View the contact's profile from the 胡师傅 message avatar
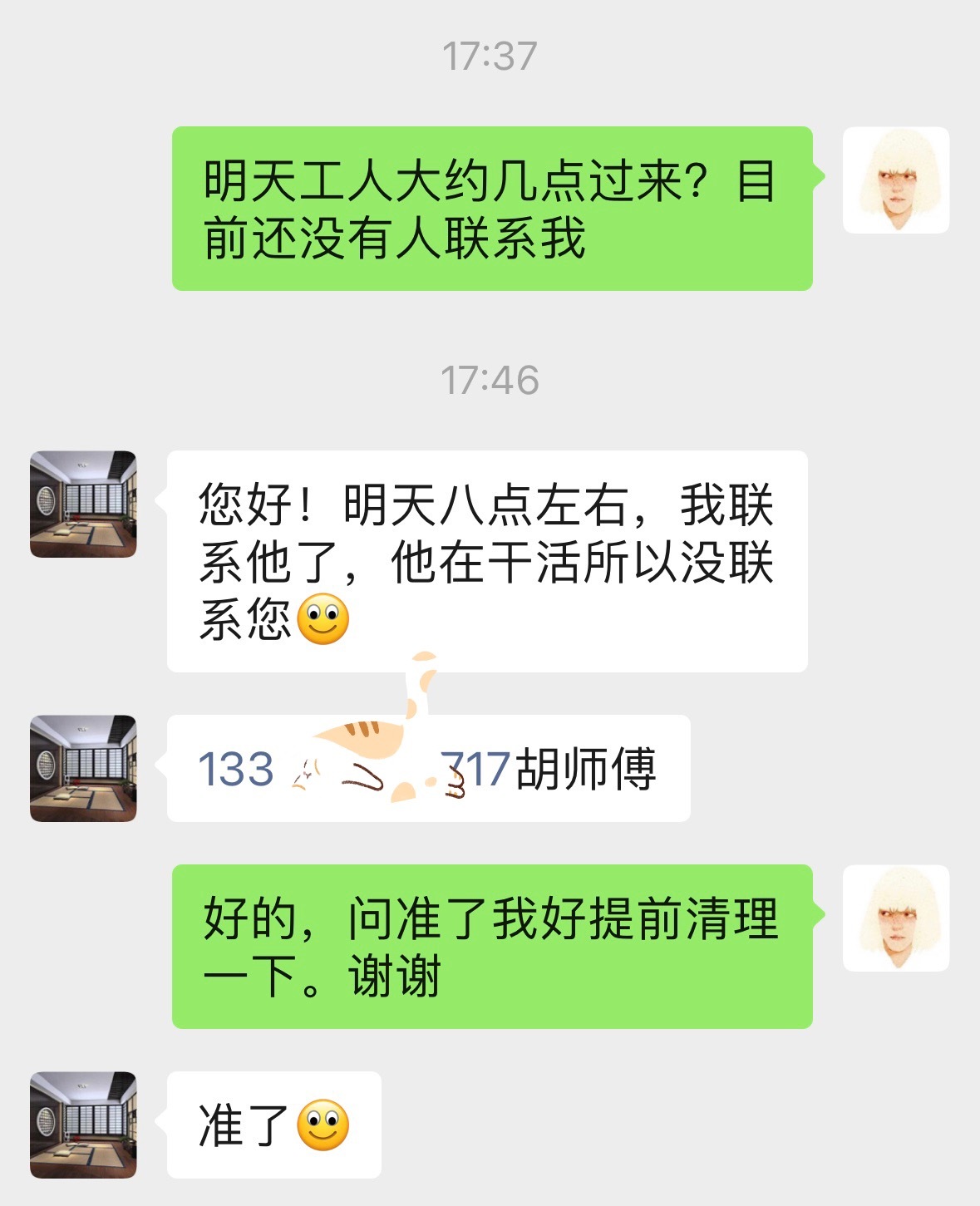This screenshot has height=1206, width=980. point(83,769)
